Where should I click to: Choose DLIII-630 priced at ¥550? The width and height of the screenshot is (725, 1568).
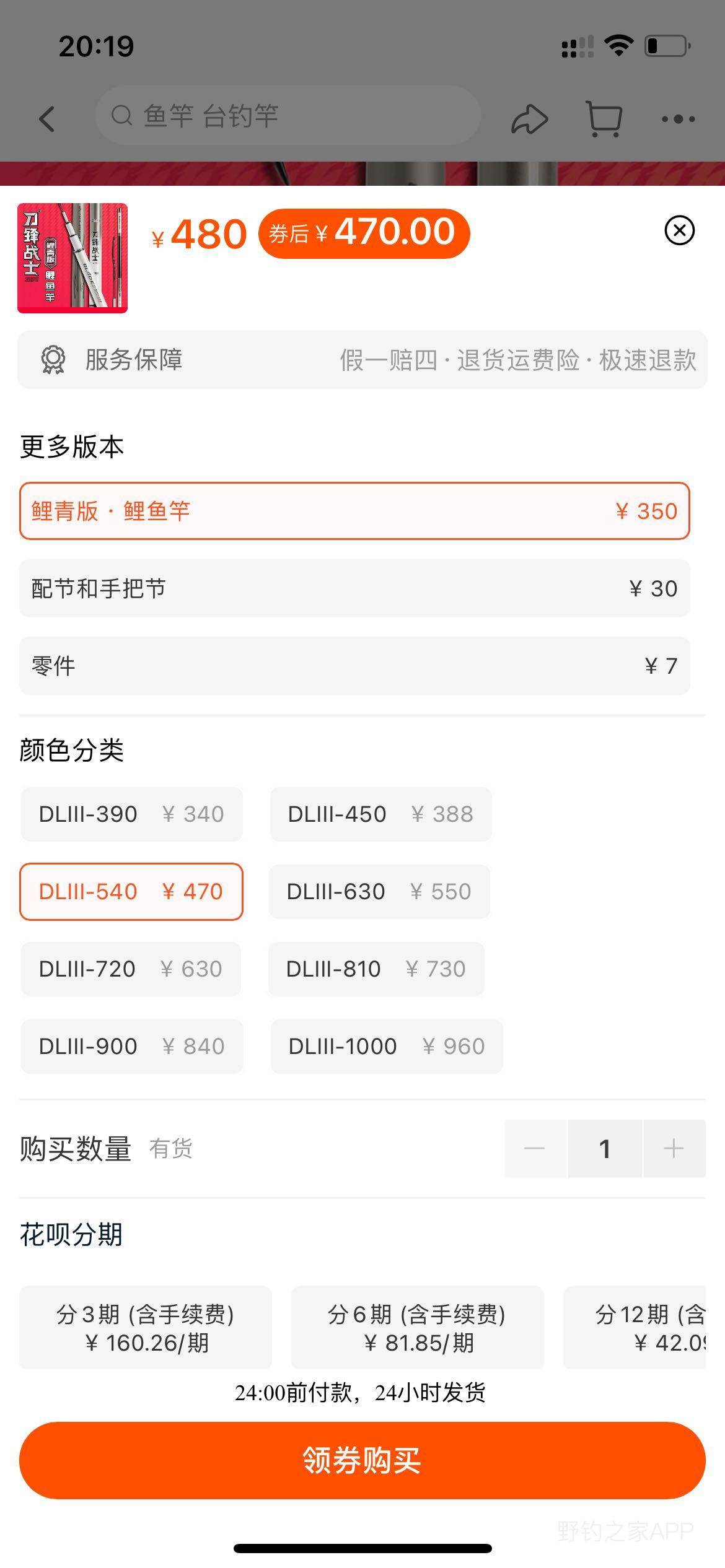point(379,891)
